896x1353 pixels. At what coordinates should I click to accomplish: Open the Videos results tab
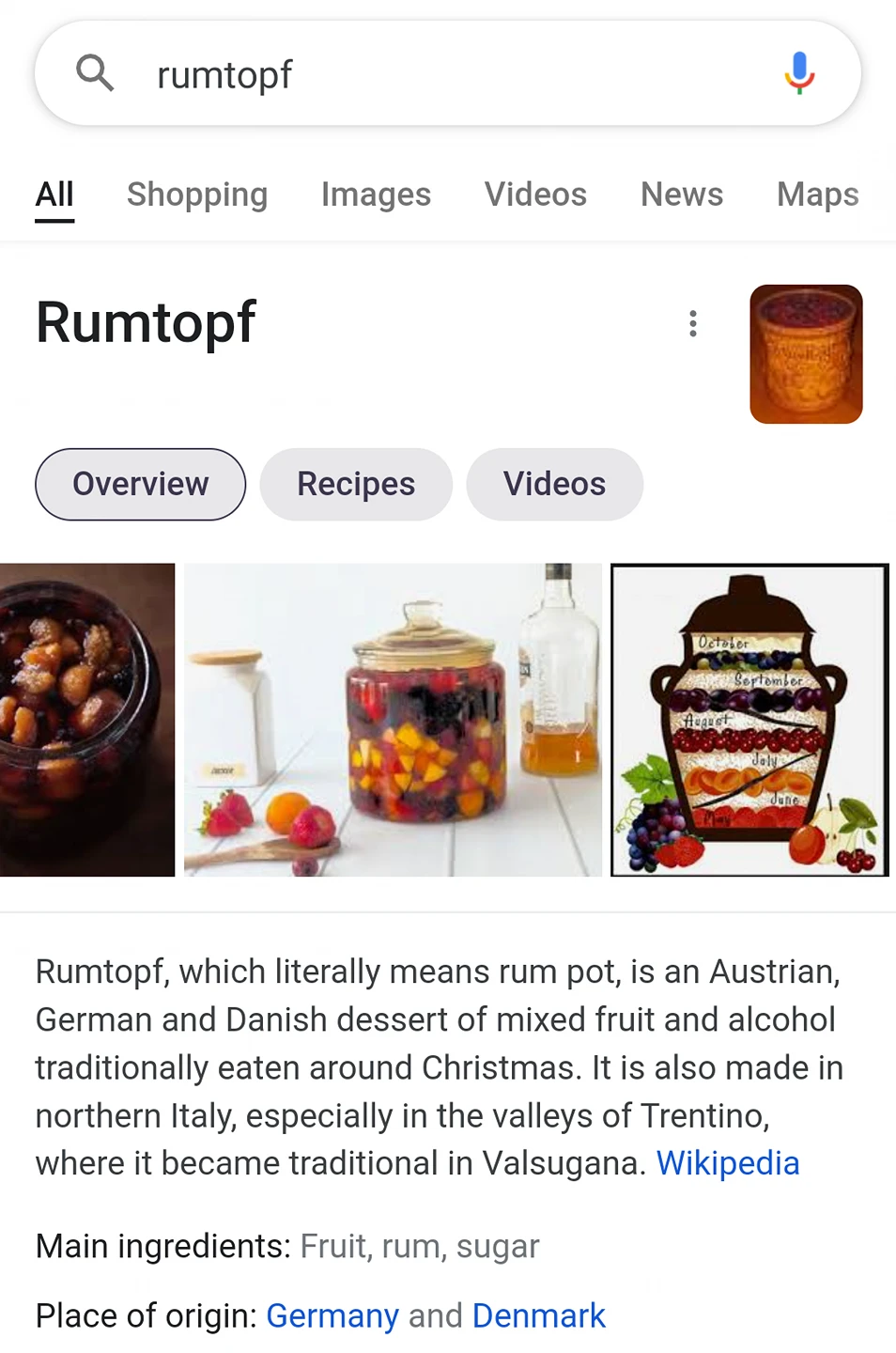(x=535, y=194)
